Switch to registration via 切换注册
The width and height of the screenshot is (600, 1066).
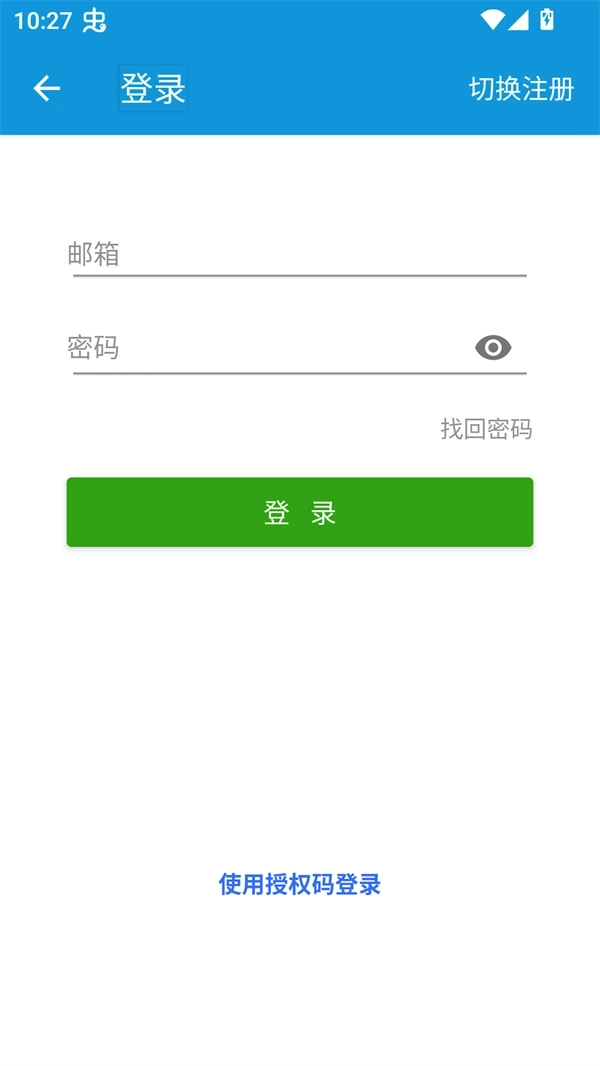tap(521, 89)
